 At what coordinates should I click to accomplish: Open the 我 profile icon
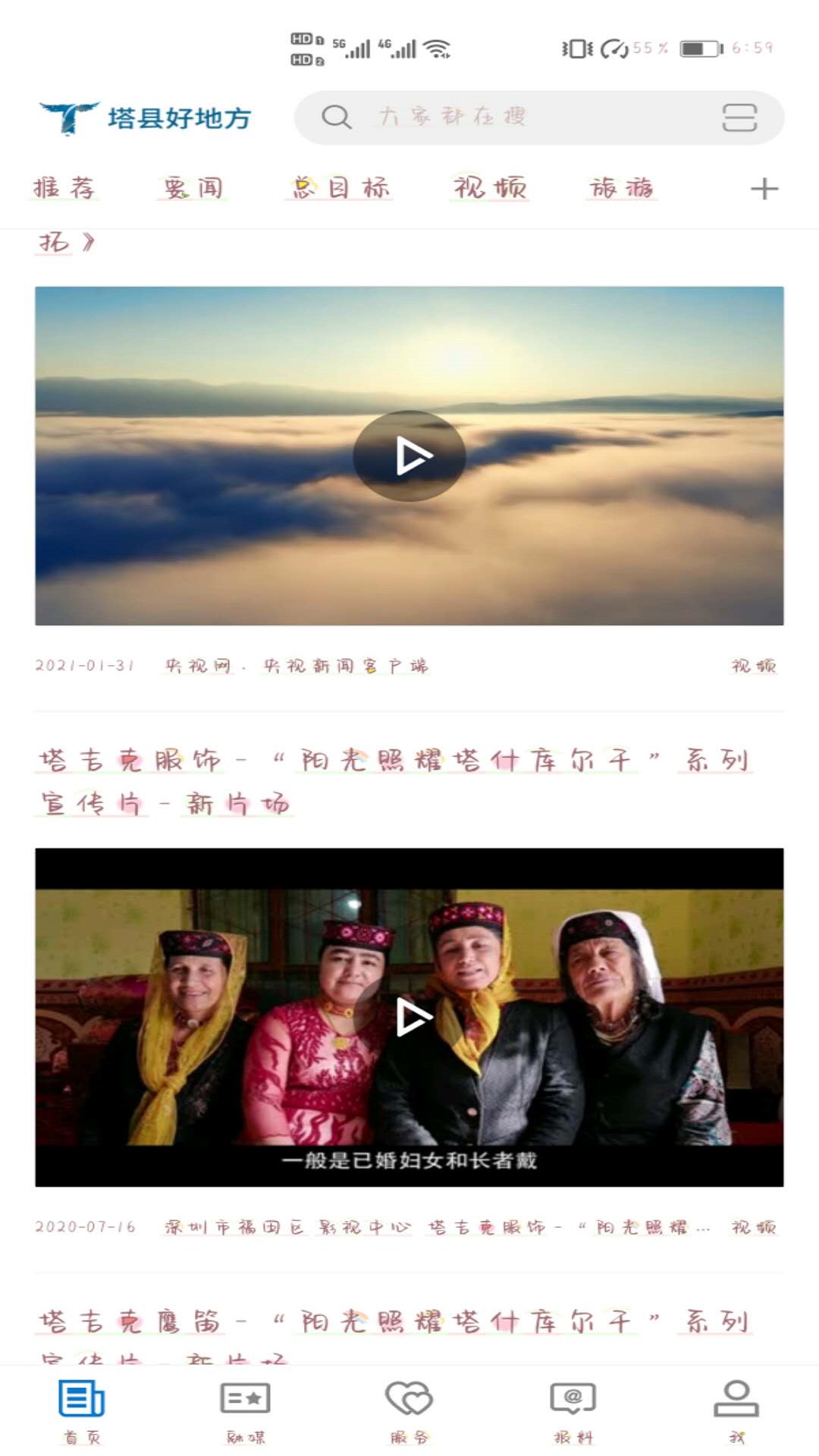[735, 1407]
